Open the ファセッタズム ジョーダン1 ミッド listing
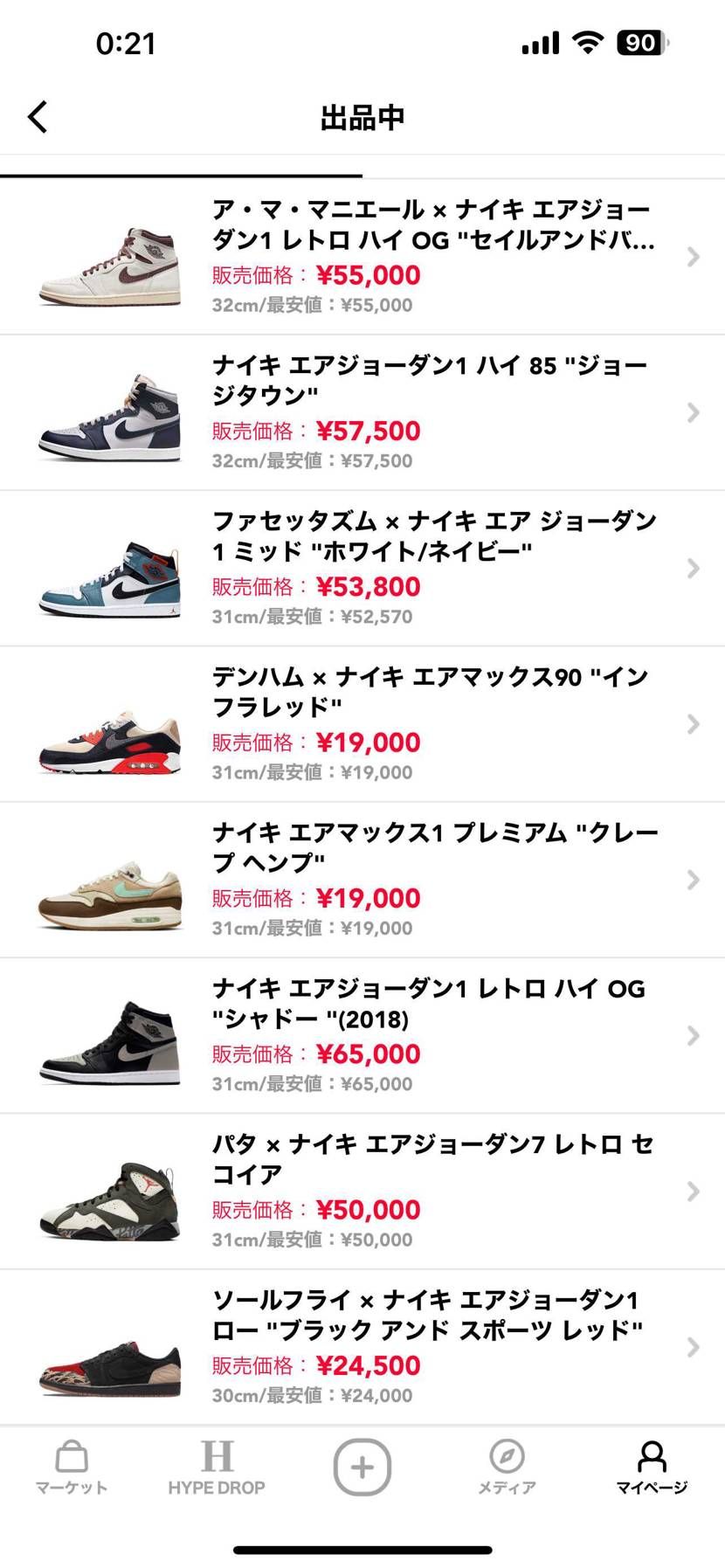The image size is (725, 1568). click(x=362, y=568)
